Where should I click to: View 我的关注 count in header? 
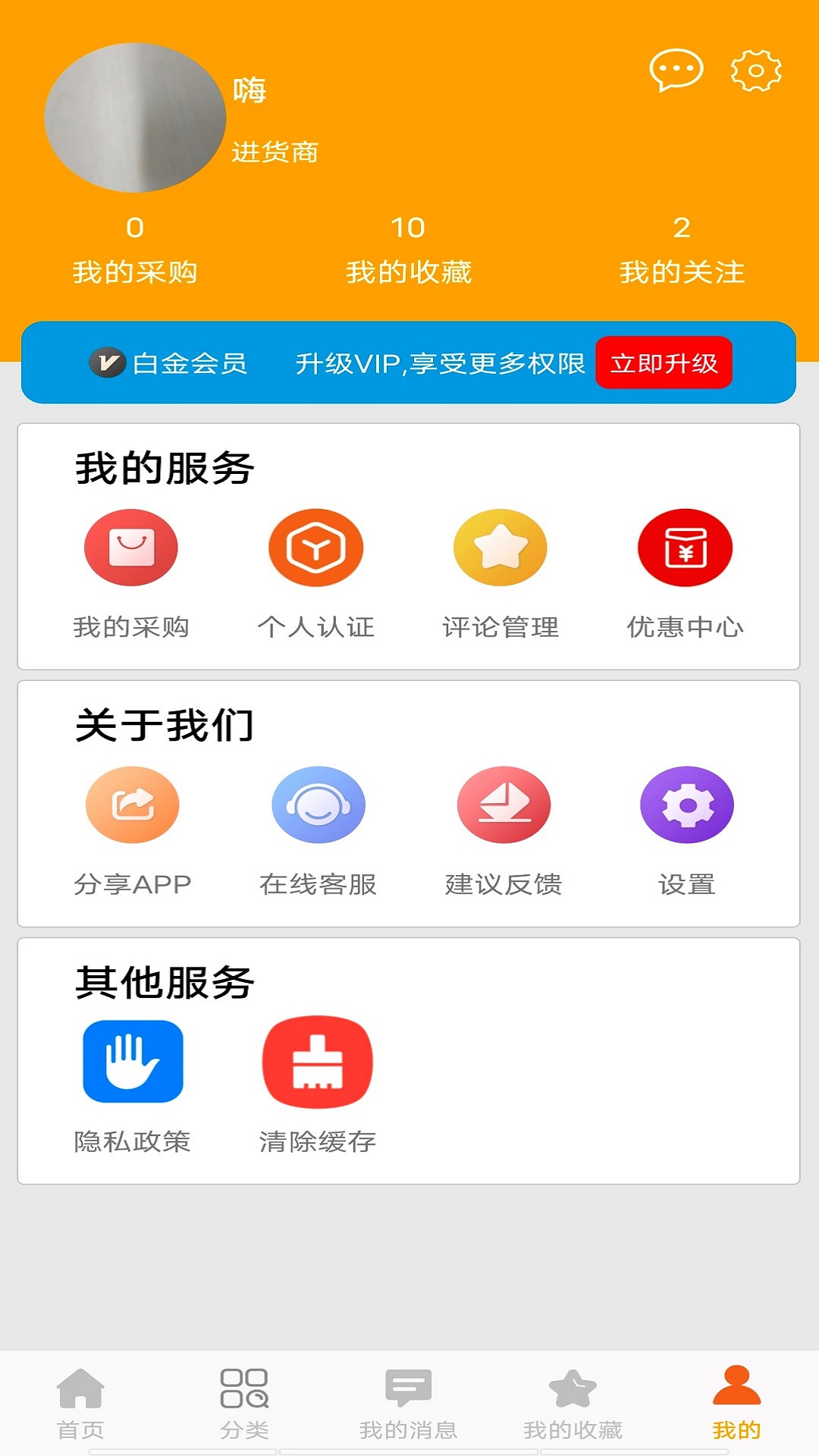click(x=682, y=249)
